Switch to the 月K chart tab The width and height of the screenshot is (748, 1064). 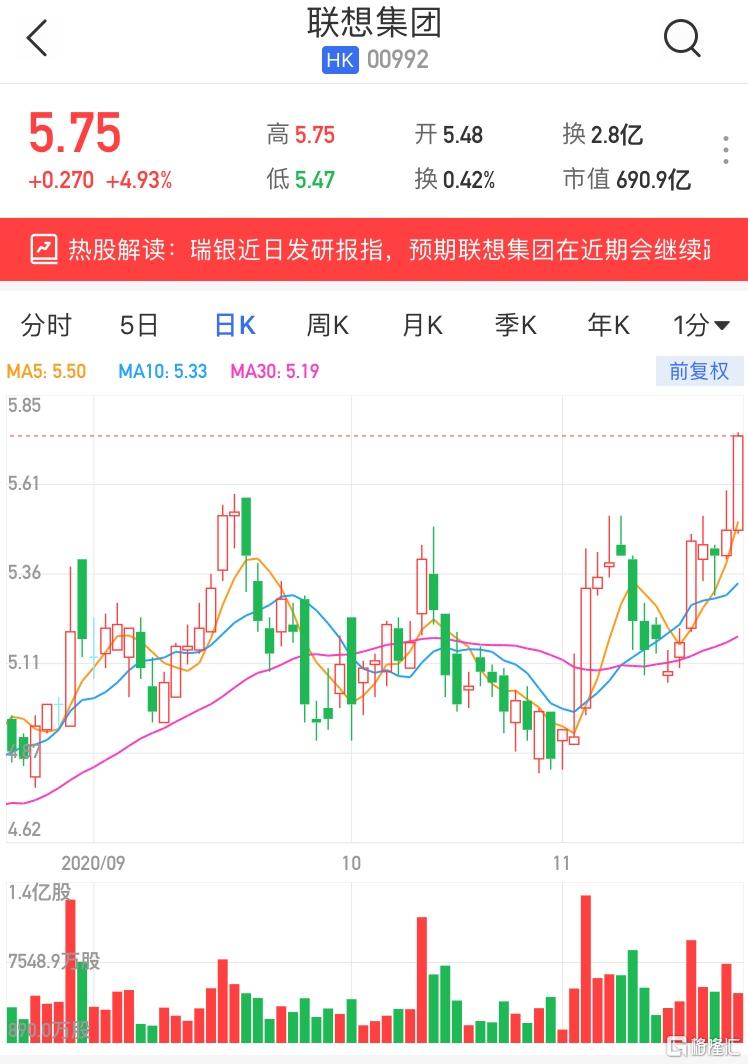coord(422,325)
